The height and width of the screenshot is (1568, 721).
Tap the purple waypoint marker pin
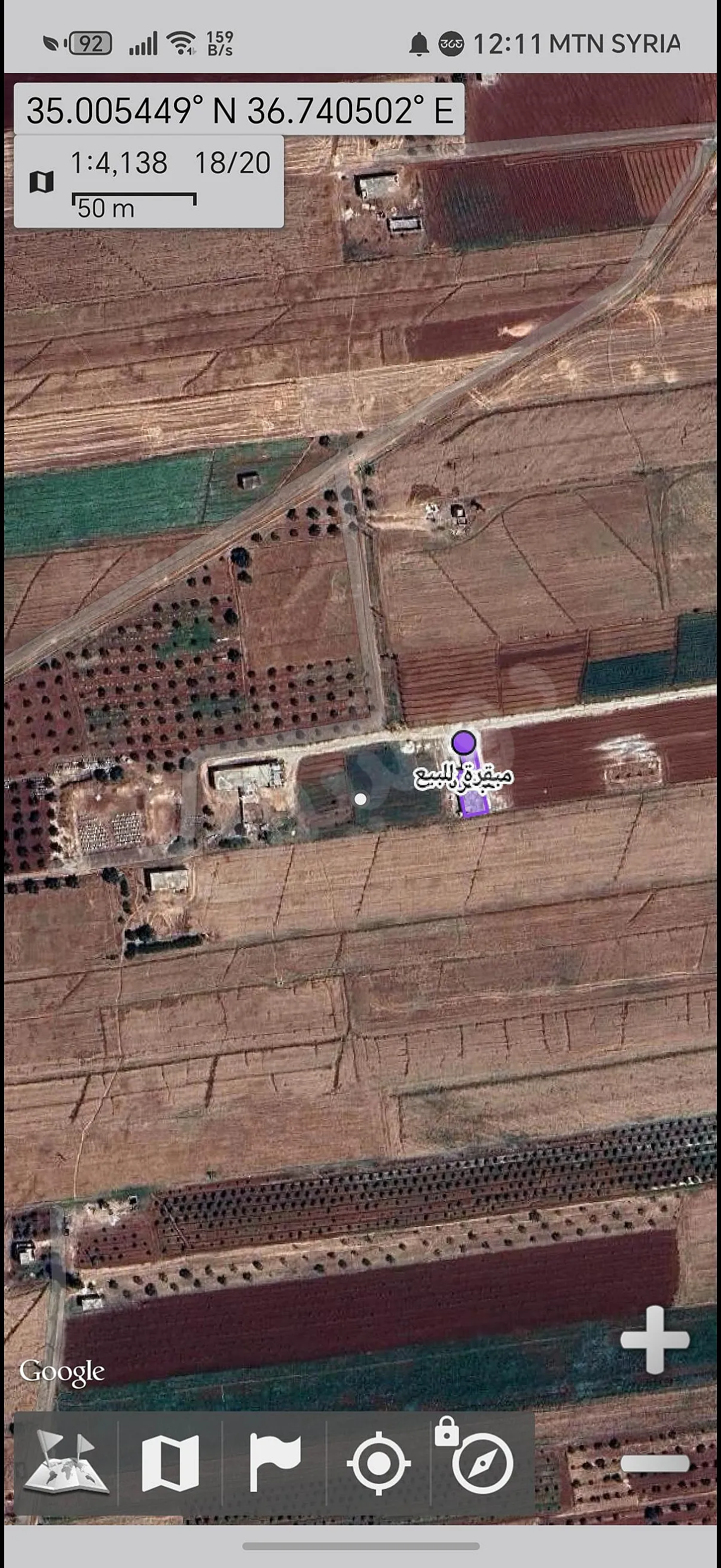pos(464,743)
